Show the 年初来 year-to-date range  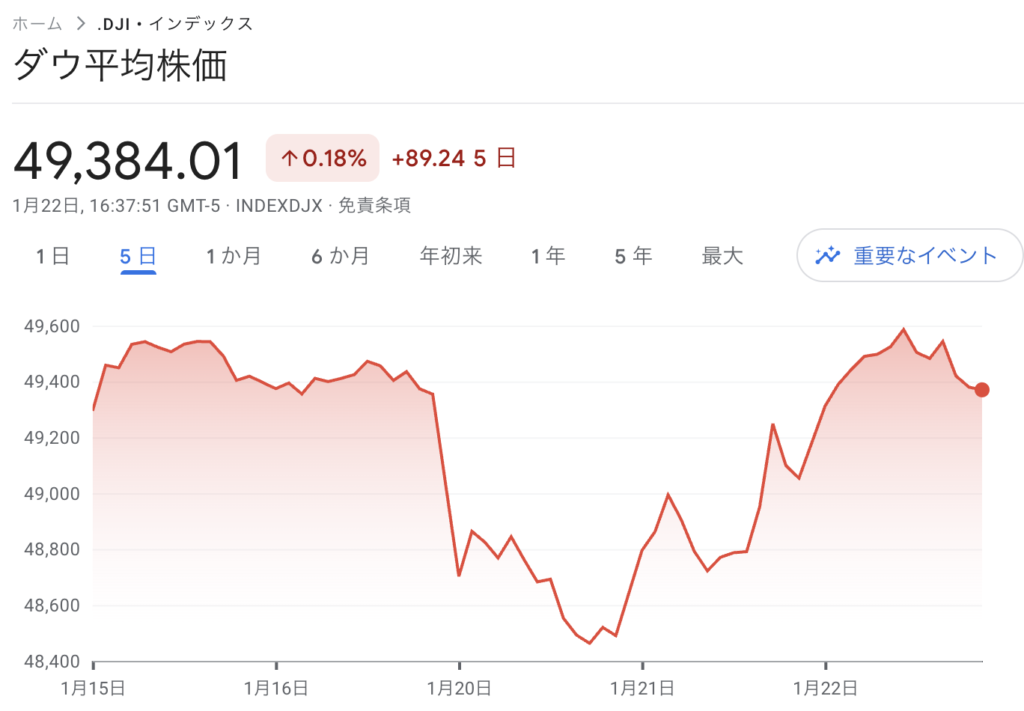coord(451,256)
